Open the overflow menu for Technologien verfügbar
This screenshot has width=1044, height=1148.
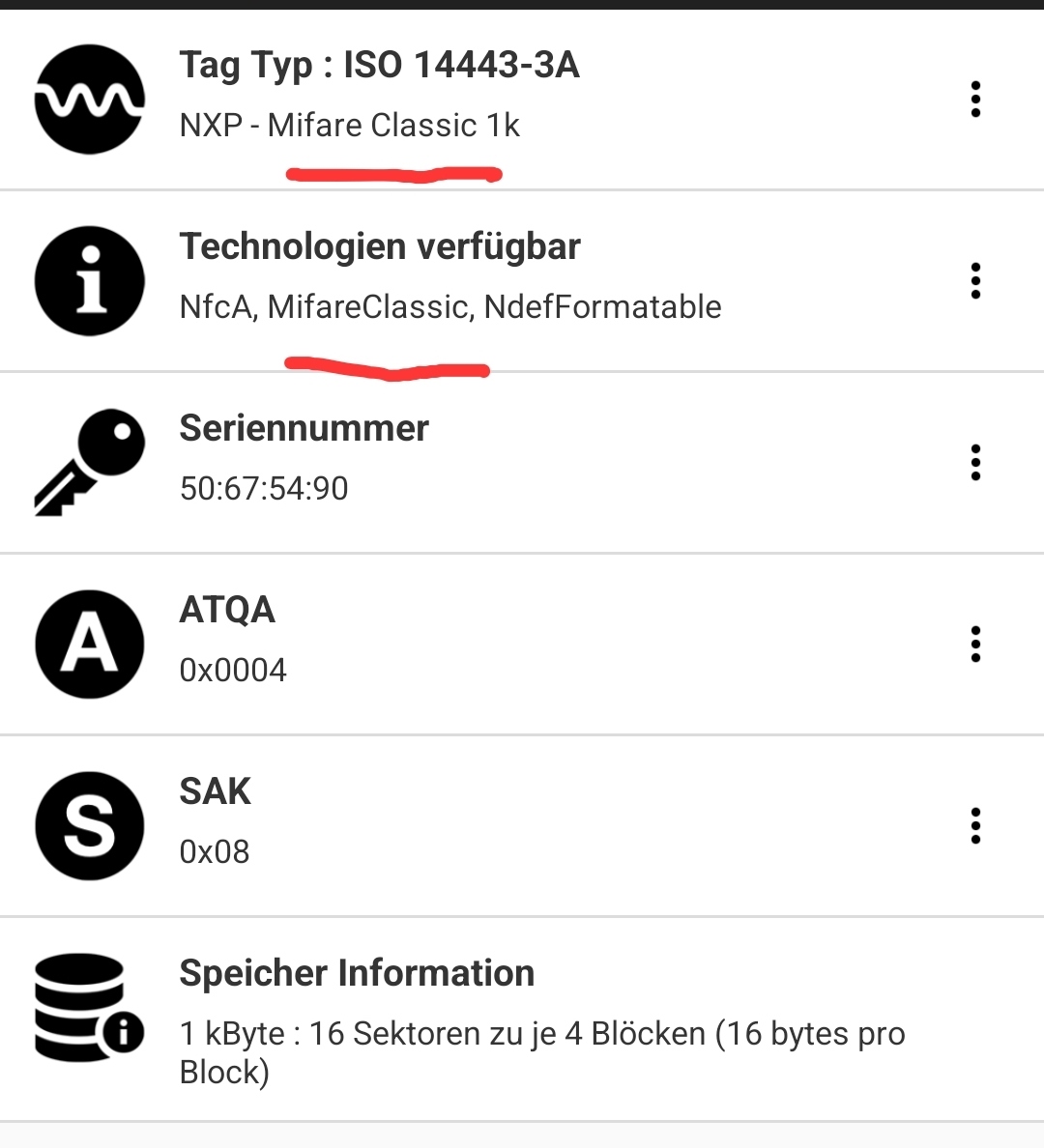(975, 281)
